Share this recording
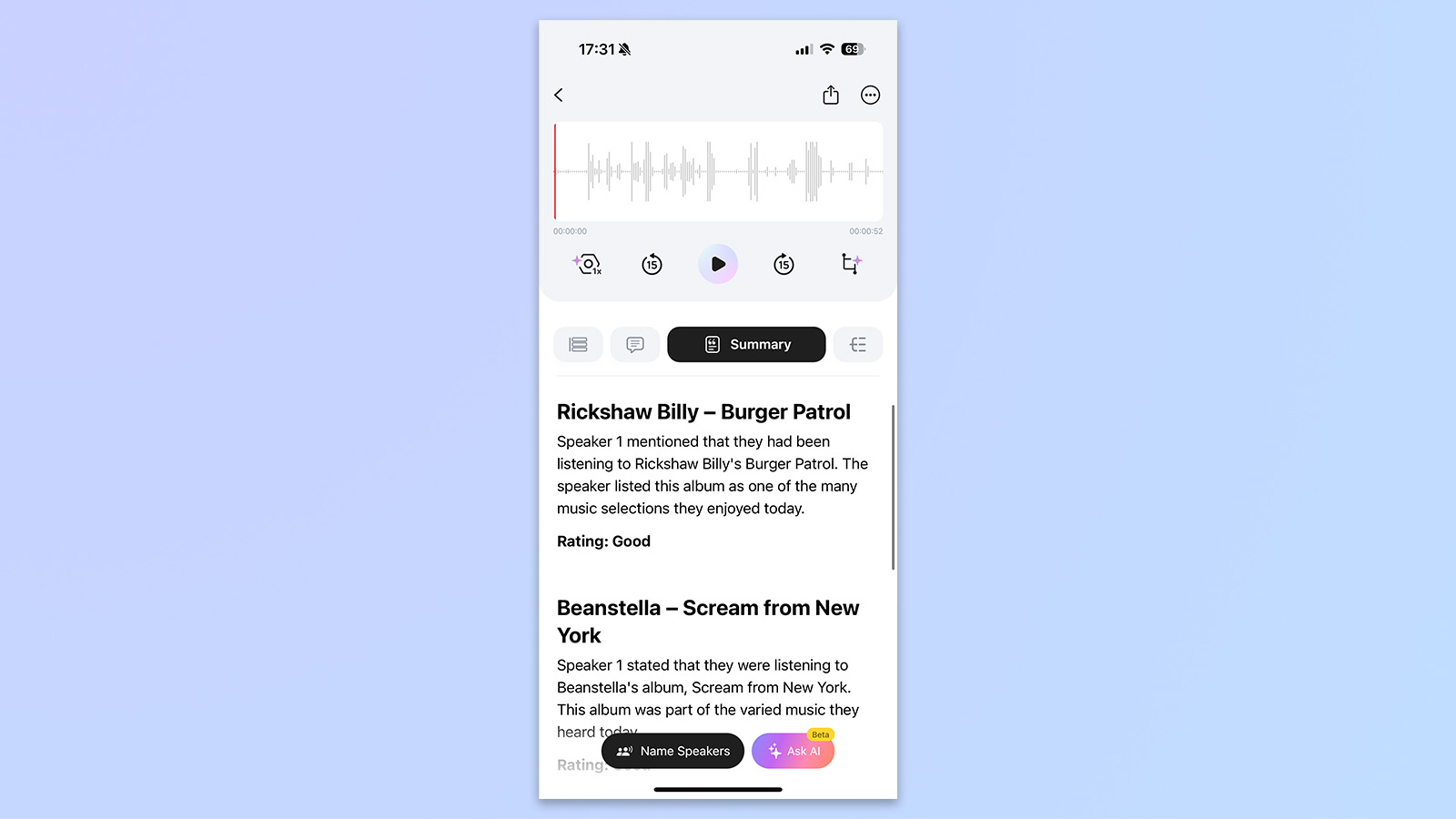The height and width of the screenshot is (819, 1456). [830, 95]
